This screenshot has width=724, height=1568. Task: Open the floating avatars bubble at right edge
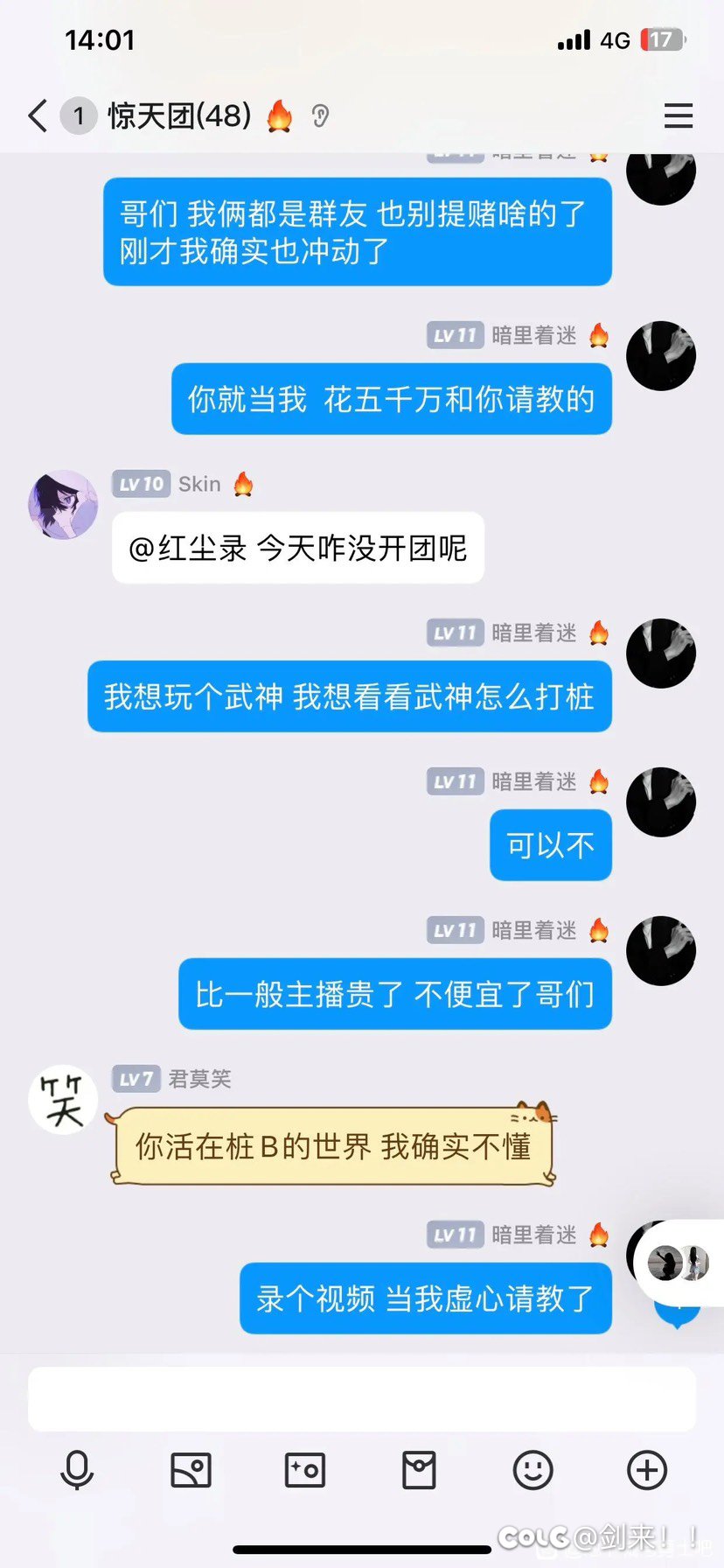pyautogui.click(x=680, y=1263)
